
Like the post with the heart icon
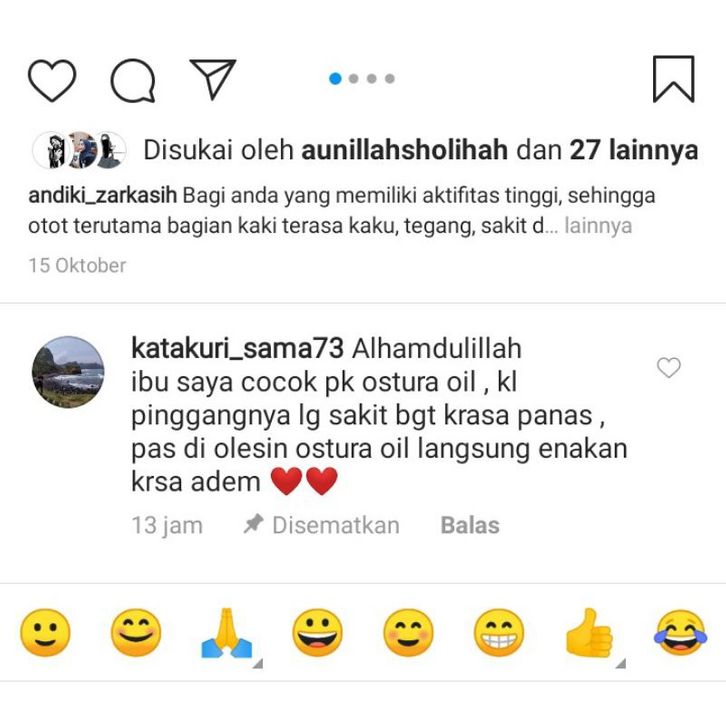tap(51, 81)
